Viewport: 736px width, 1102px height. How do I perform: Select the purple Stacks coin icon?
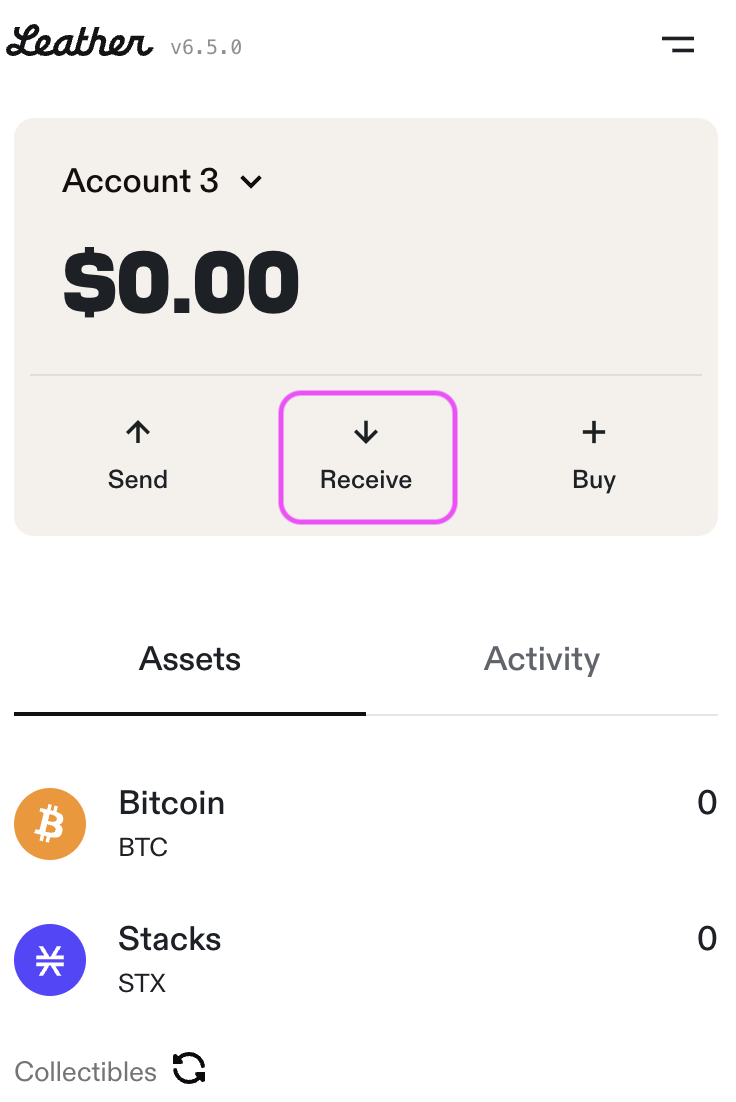(x=50, y=959)
